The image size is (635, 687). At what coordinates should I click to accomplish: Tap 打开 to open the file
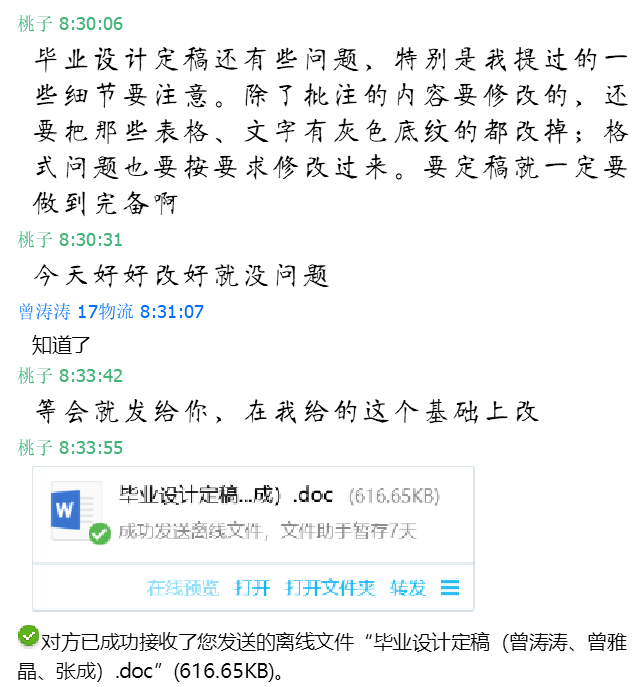[x=252, y=588]
